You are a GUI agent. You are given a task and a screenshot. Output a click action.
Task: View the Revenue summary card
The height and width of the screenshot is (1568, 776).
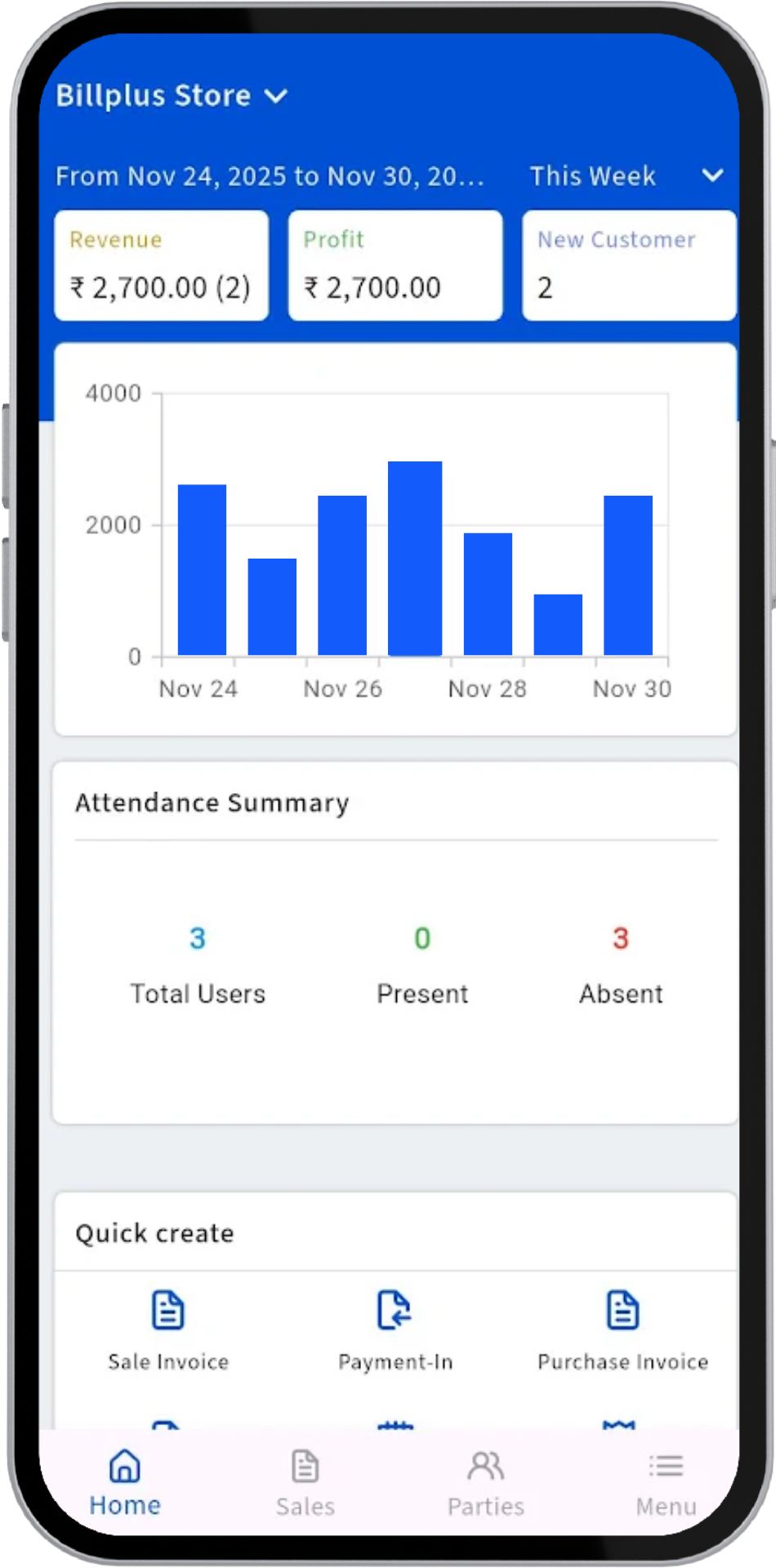click(161, 265)
